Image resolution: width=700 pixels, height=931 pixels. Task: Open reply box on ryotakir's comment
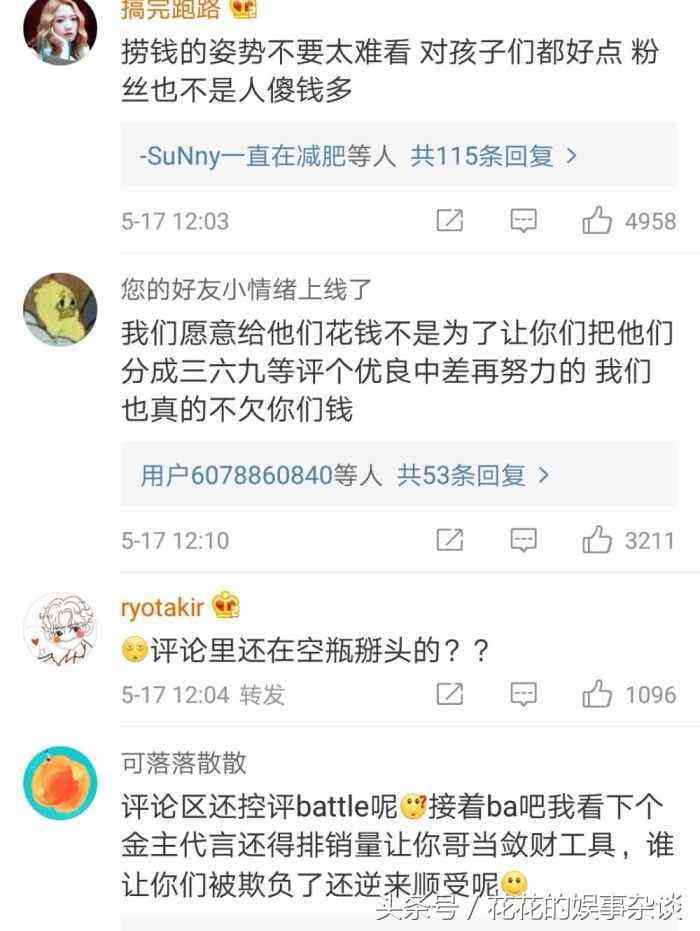pos(524,694)
